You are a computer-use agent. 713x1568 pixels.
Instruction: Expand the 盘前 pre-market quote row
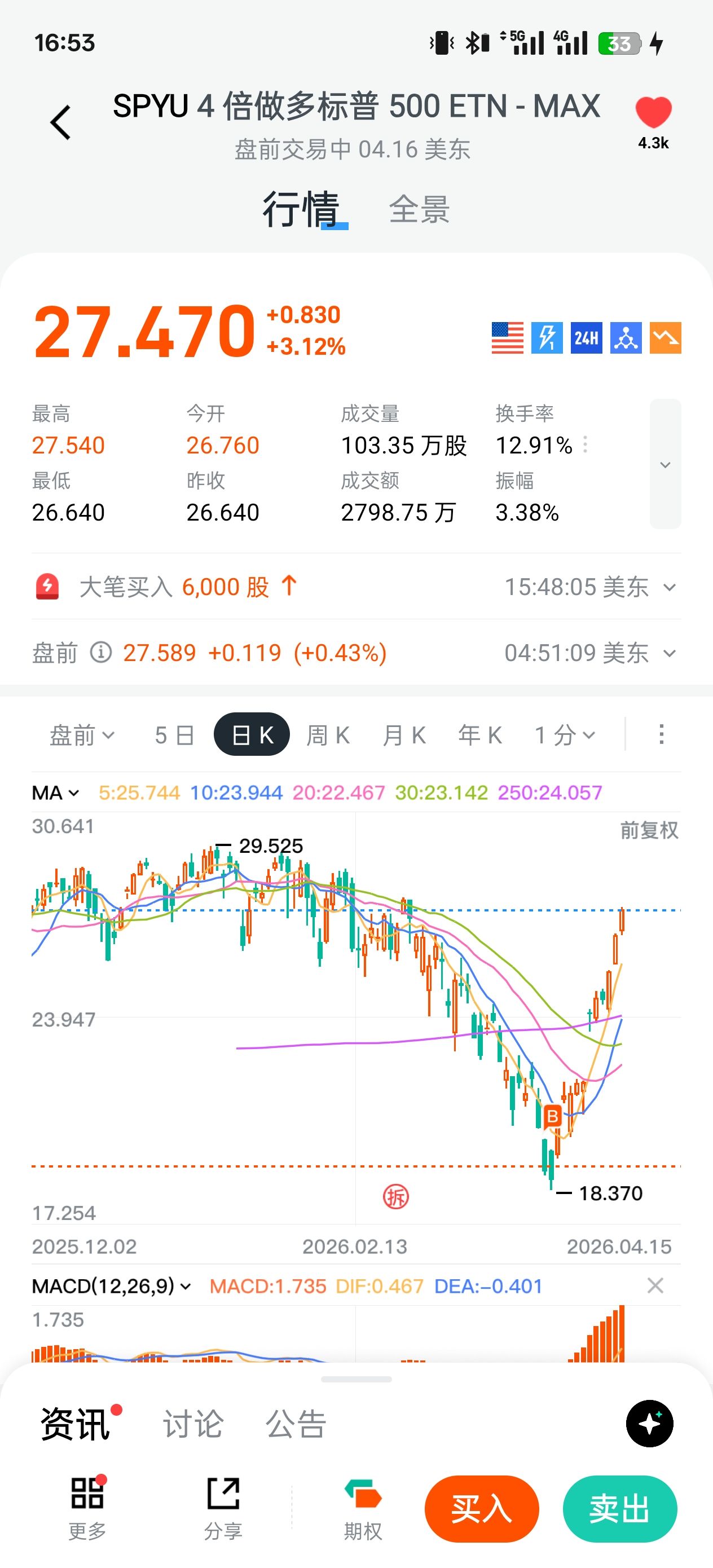(x=669, y=653)
